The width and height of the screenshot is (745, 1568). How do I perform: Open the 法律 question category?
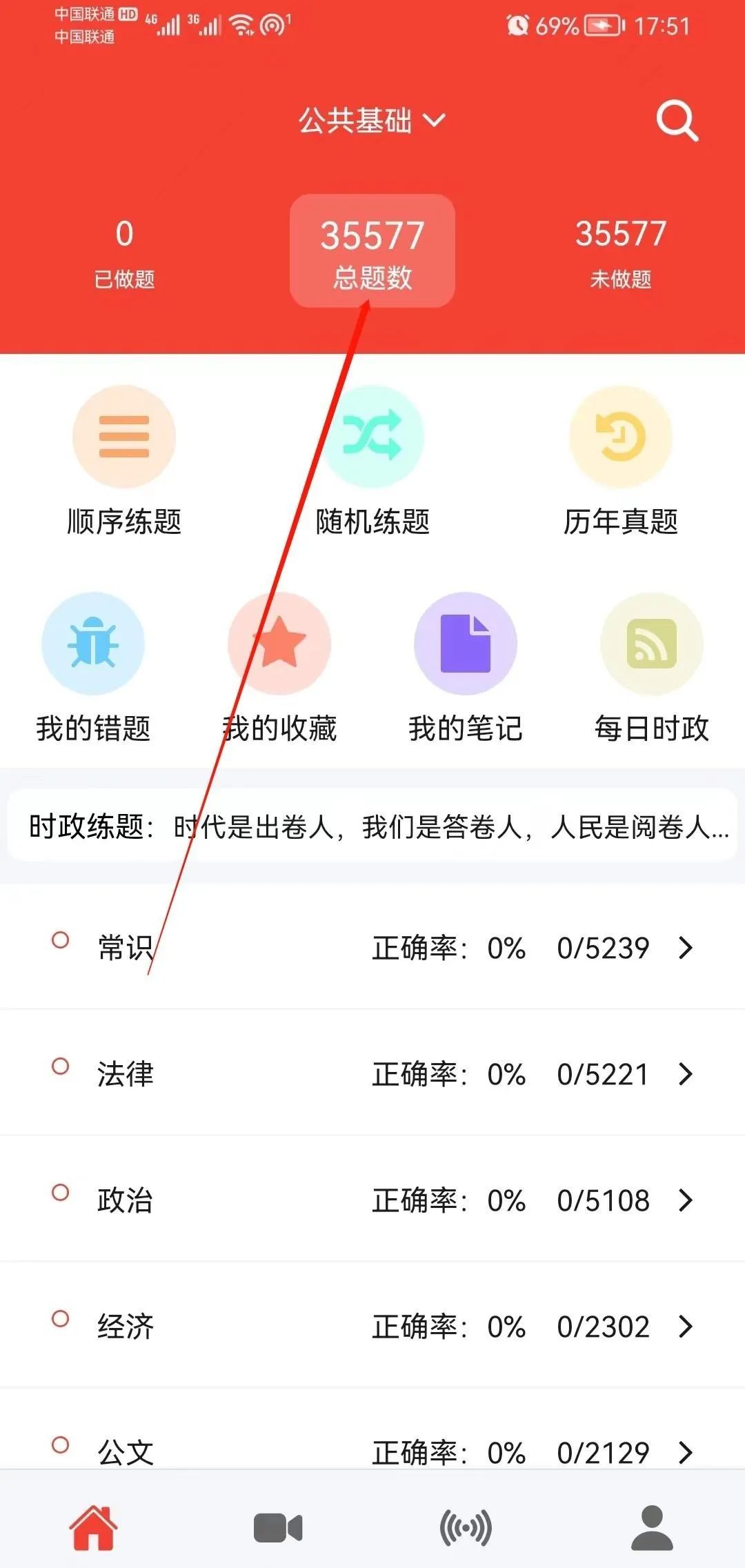pyautogui.click(x=372, y=1073)
